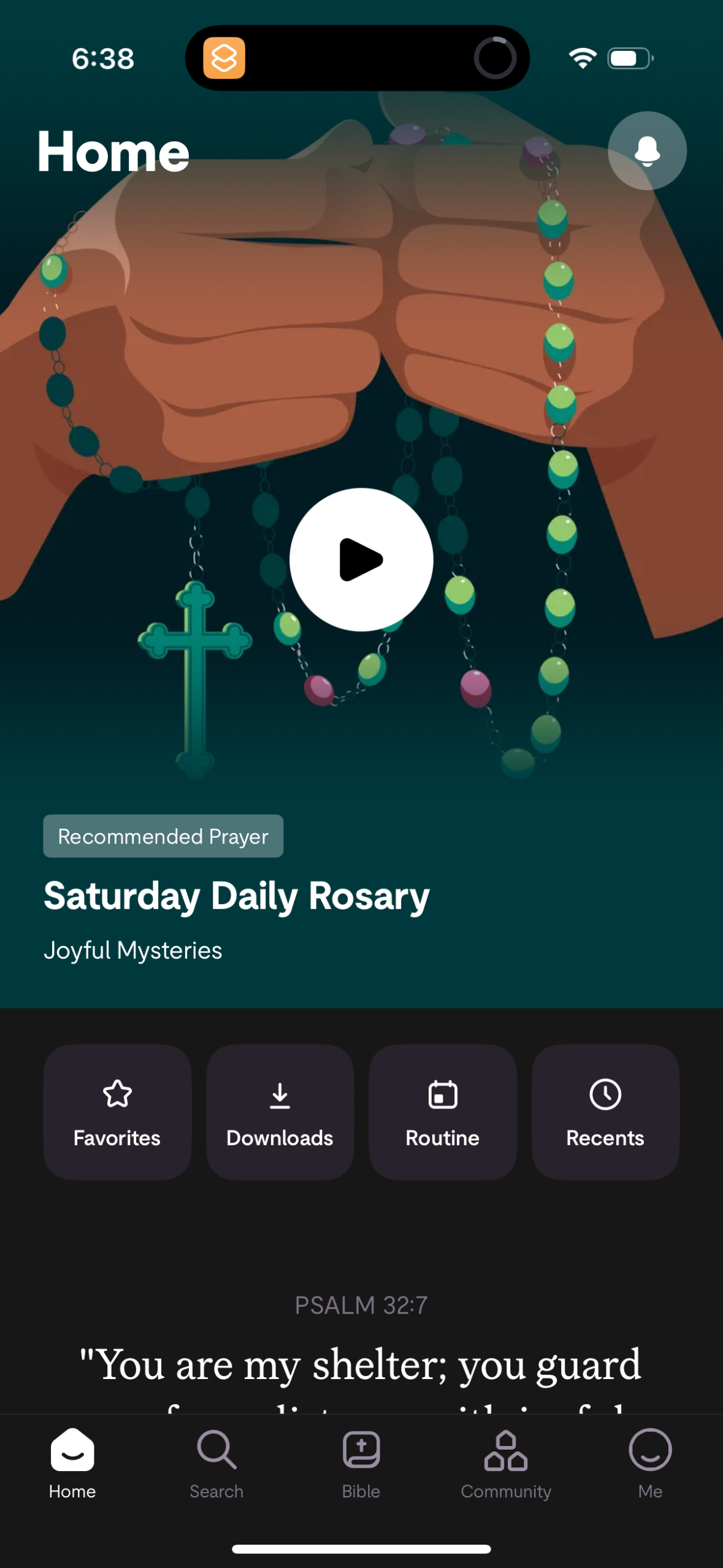Screen dimensions: 723x1568
Task: Open the Routine shortcut
Action: pyautogui.click(x=442, y=1112)
